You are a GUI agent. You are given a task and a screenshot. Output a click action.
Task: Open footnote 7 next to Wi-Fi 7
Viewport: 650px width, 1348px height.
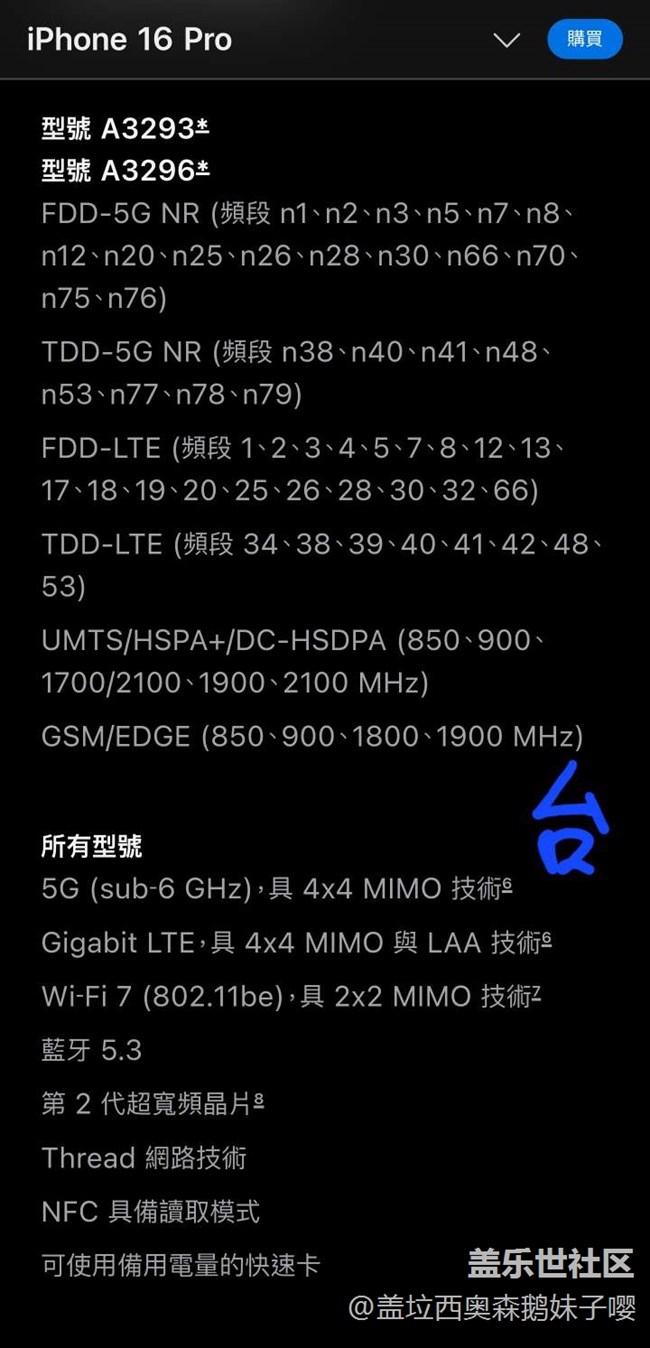(x=537, y=991)
